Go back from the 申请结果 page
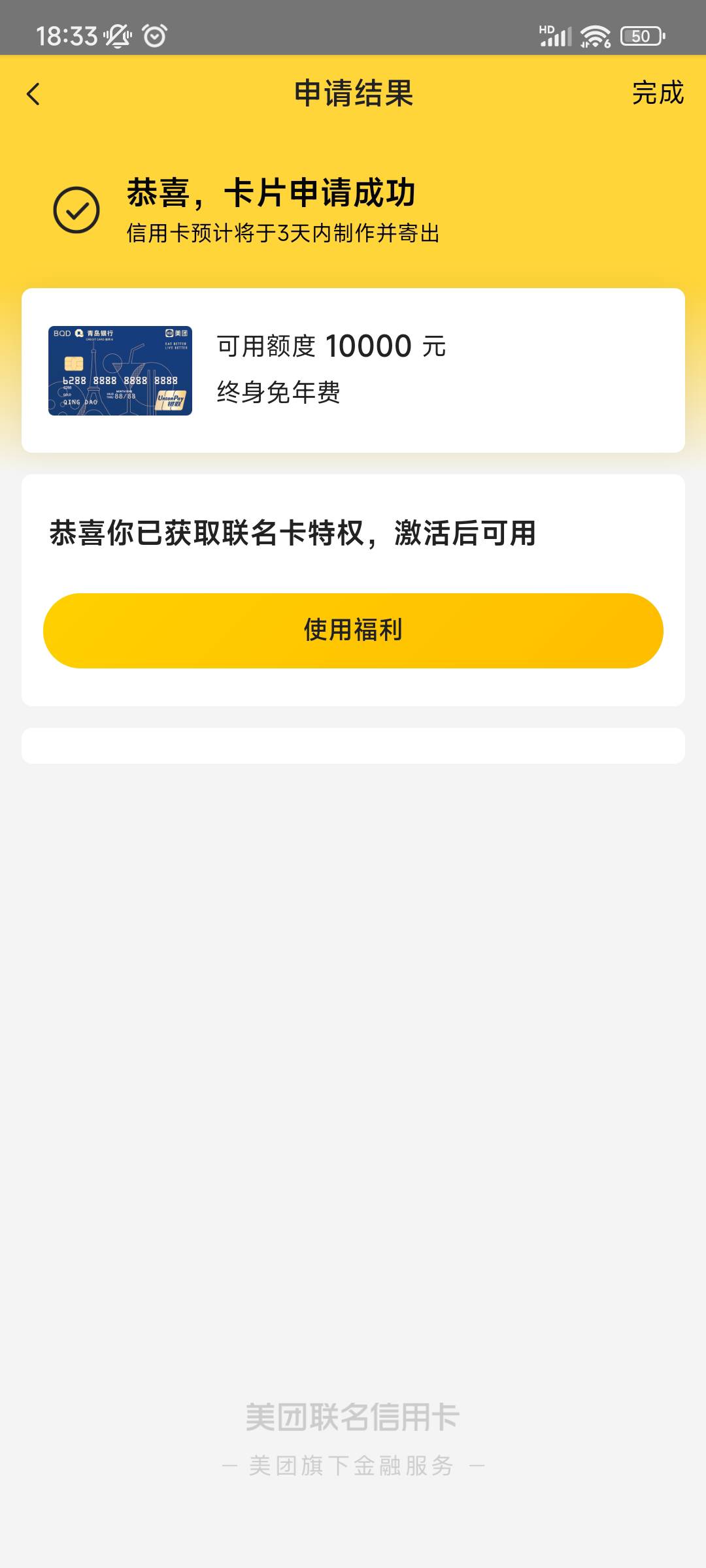The image size is (706, 1568). tap(34, 94)
